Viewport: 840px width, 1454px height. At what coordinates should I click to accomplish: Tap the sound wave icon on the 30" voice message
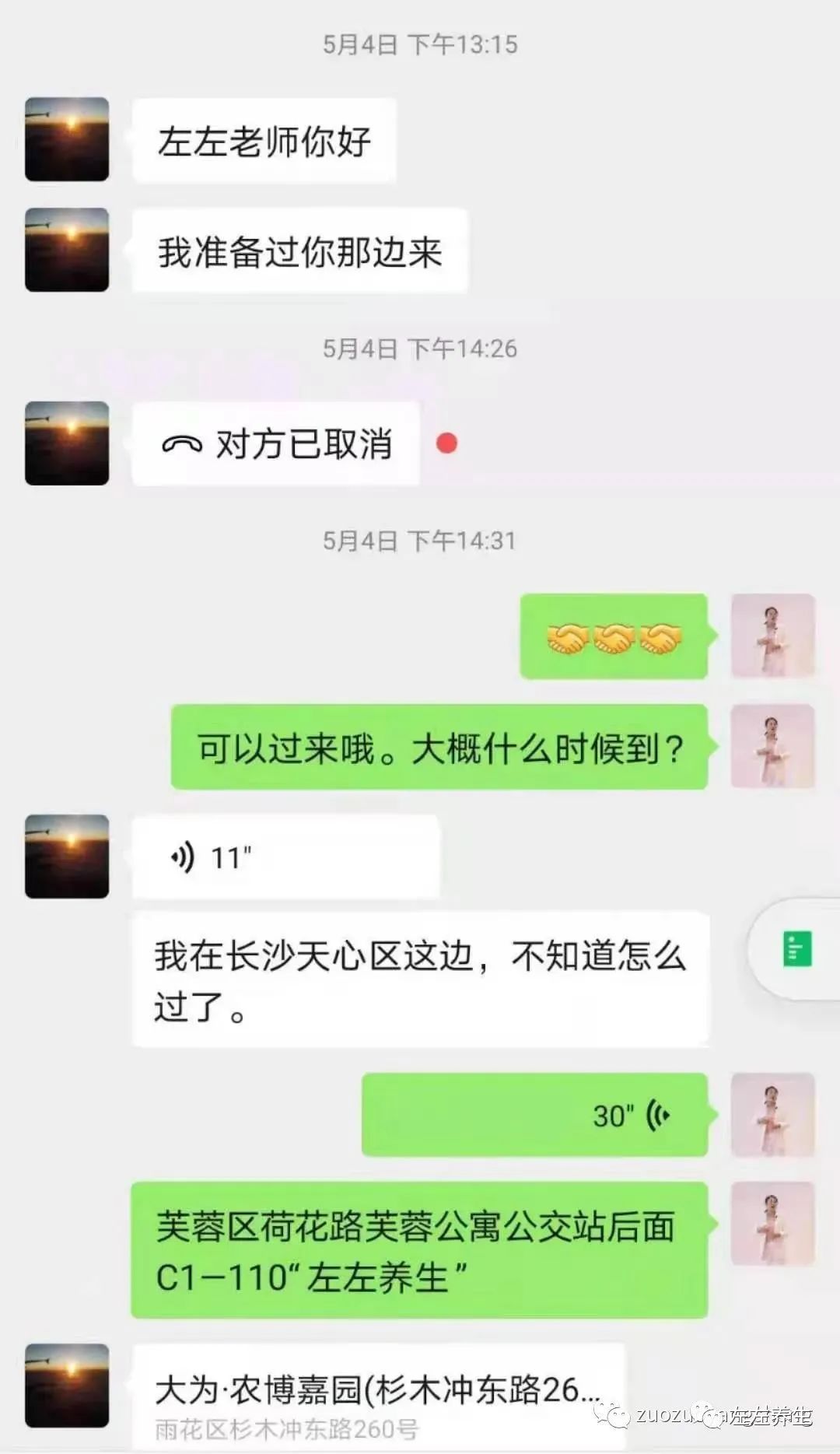pos(657,1114)
